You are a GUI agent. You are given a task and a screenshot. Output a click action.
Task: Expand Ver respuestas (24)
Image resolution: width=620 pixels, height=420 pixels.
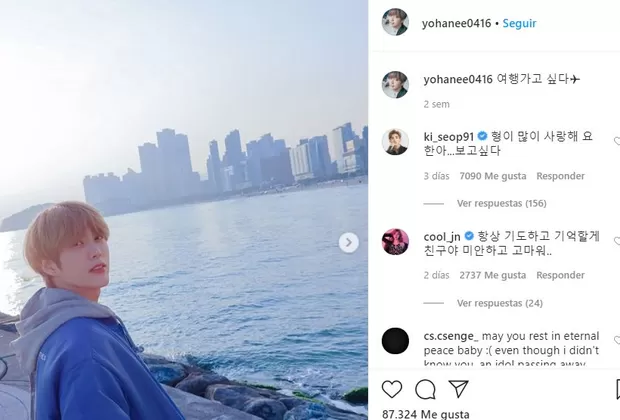[499, 302]
